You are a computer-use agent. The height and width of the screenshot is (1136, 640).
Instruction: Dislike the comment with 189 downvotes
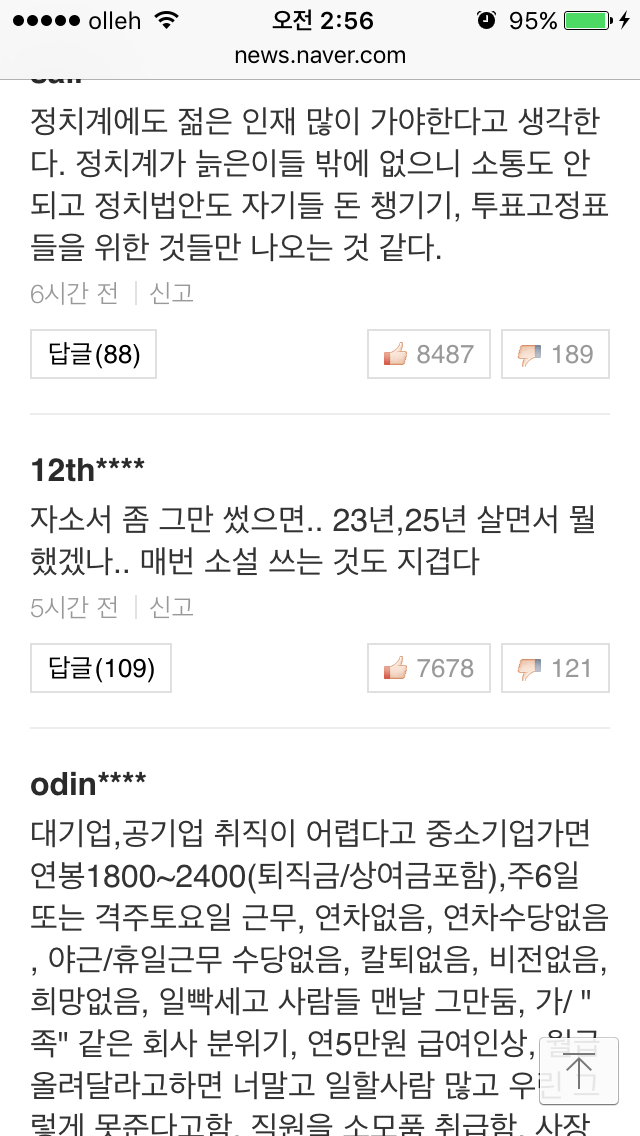[555, 354]
